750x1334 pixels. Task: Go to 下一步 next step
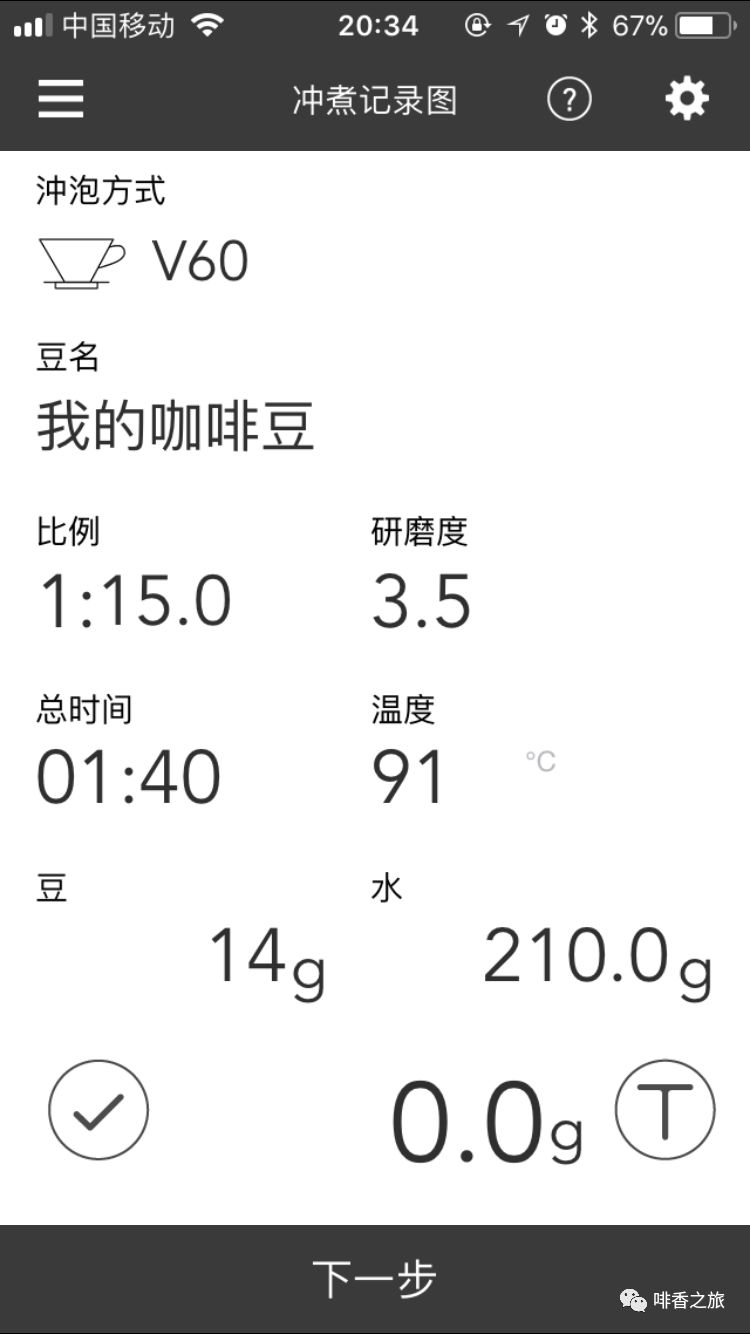pyautogui.click(x=375, y=1278)
